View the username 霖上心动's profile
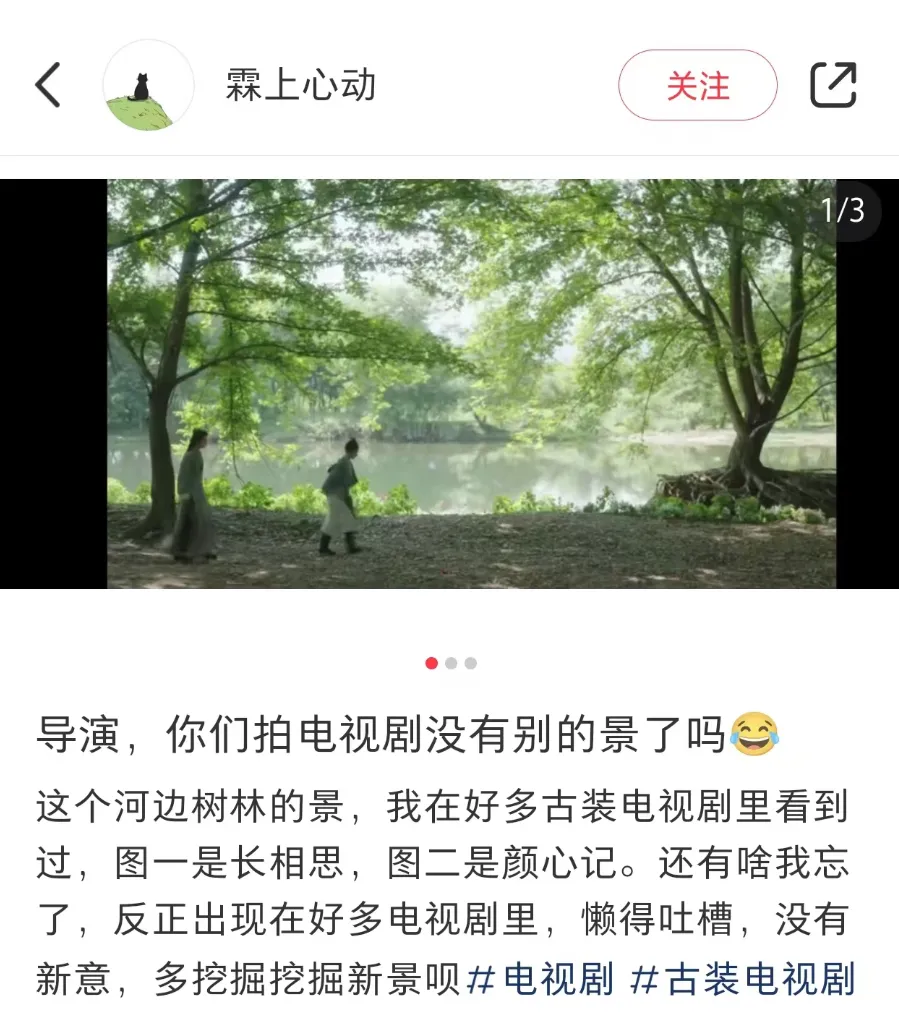 pos(301,86)
